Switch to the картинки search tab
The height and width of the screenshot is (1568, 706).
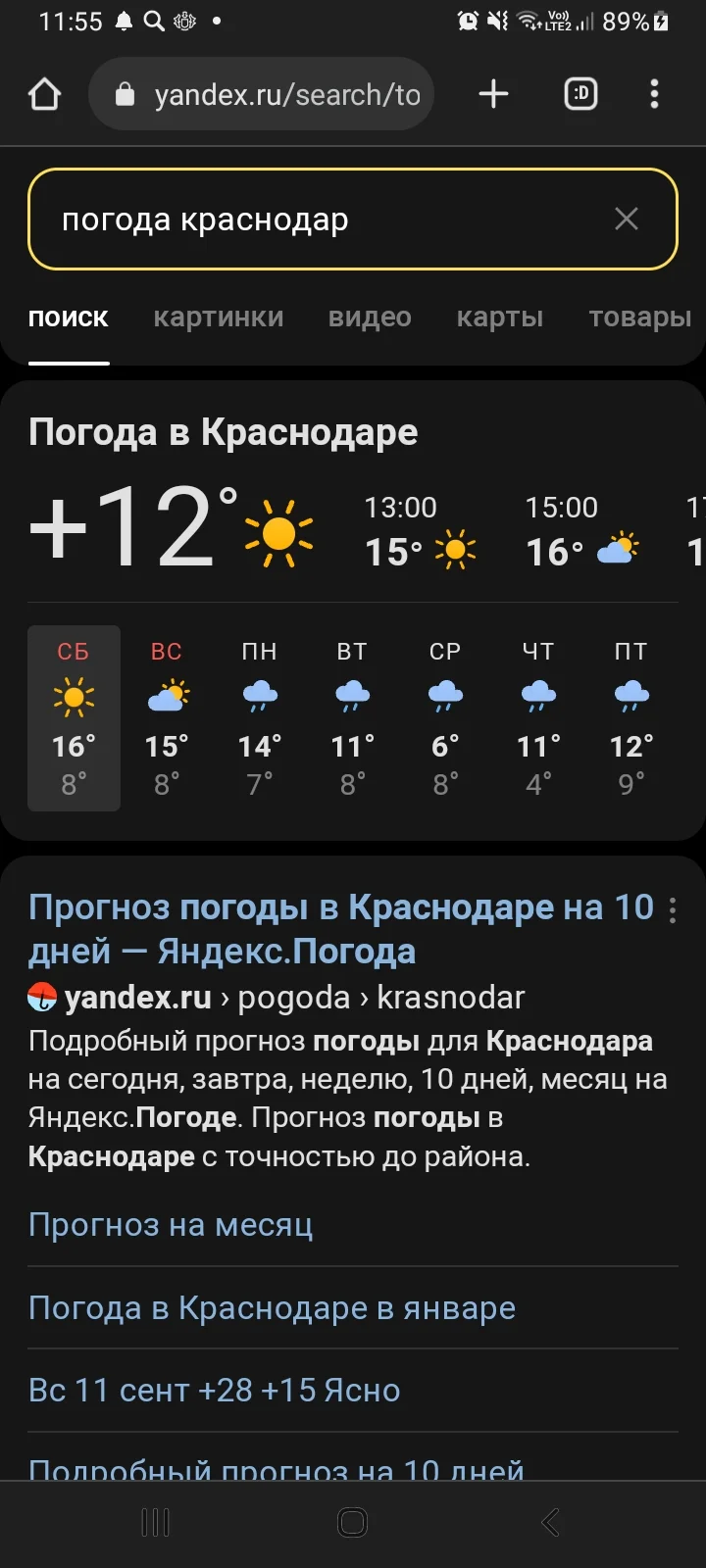point(218,317)
